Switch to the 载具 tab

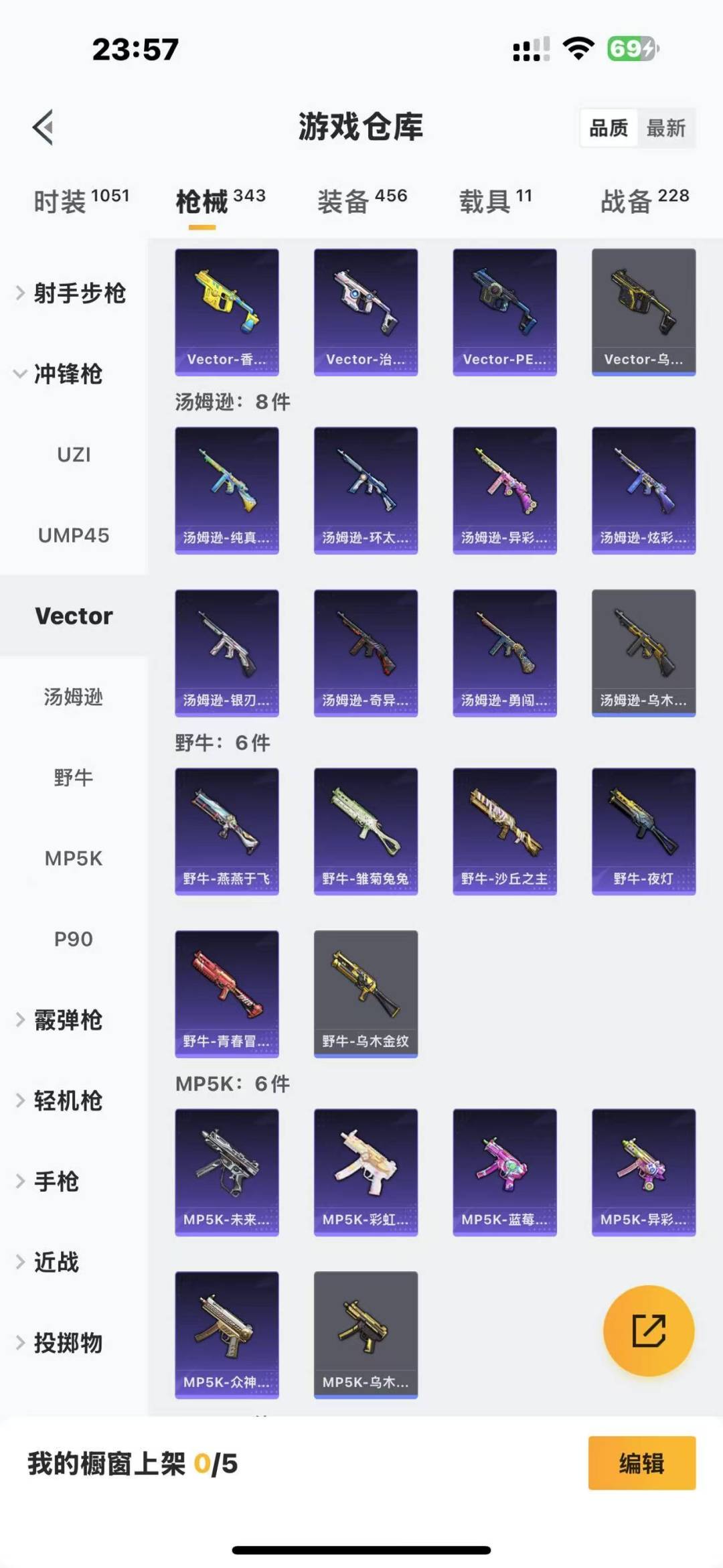pos(495,201)
